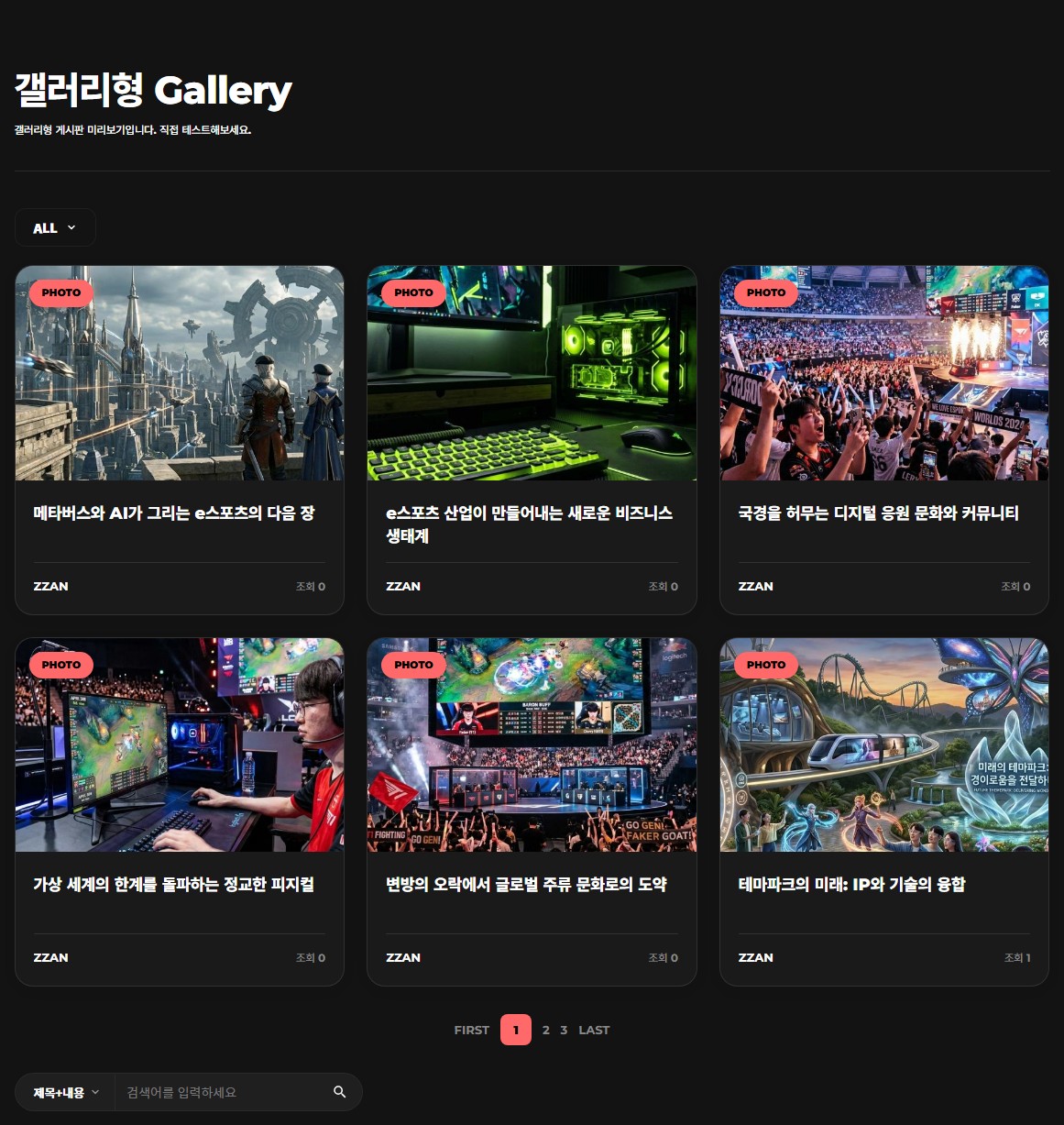Image resolution: width=1064 pixels, height=1125 pixels.
Task: Open the post 가상 세계의 한계를 돌파하는 정교한 피지컬
Action: (174, 885)
